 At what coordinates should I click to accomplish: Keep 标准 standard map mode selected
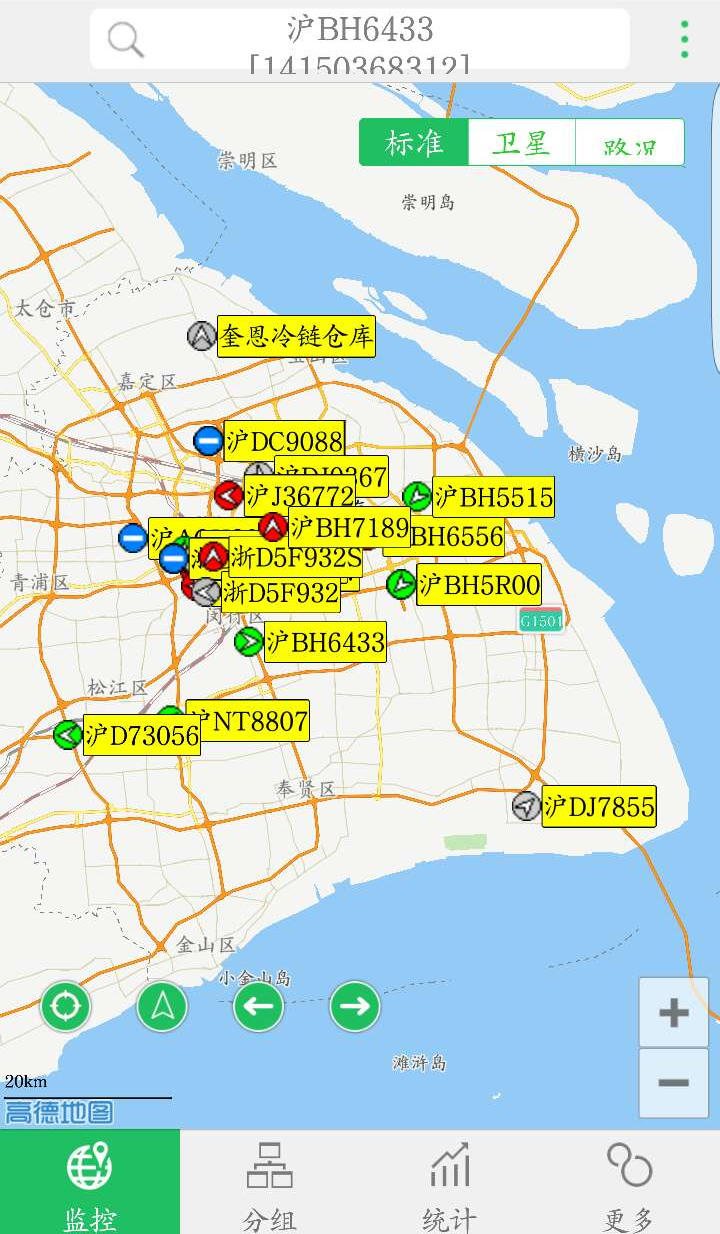[414, 142]
